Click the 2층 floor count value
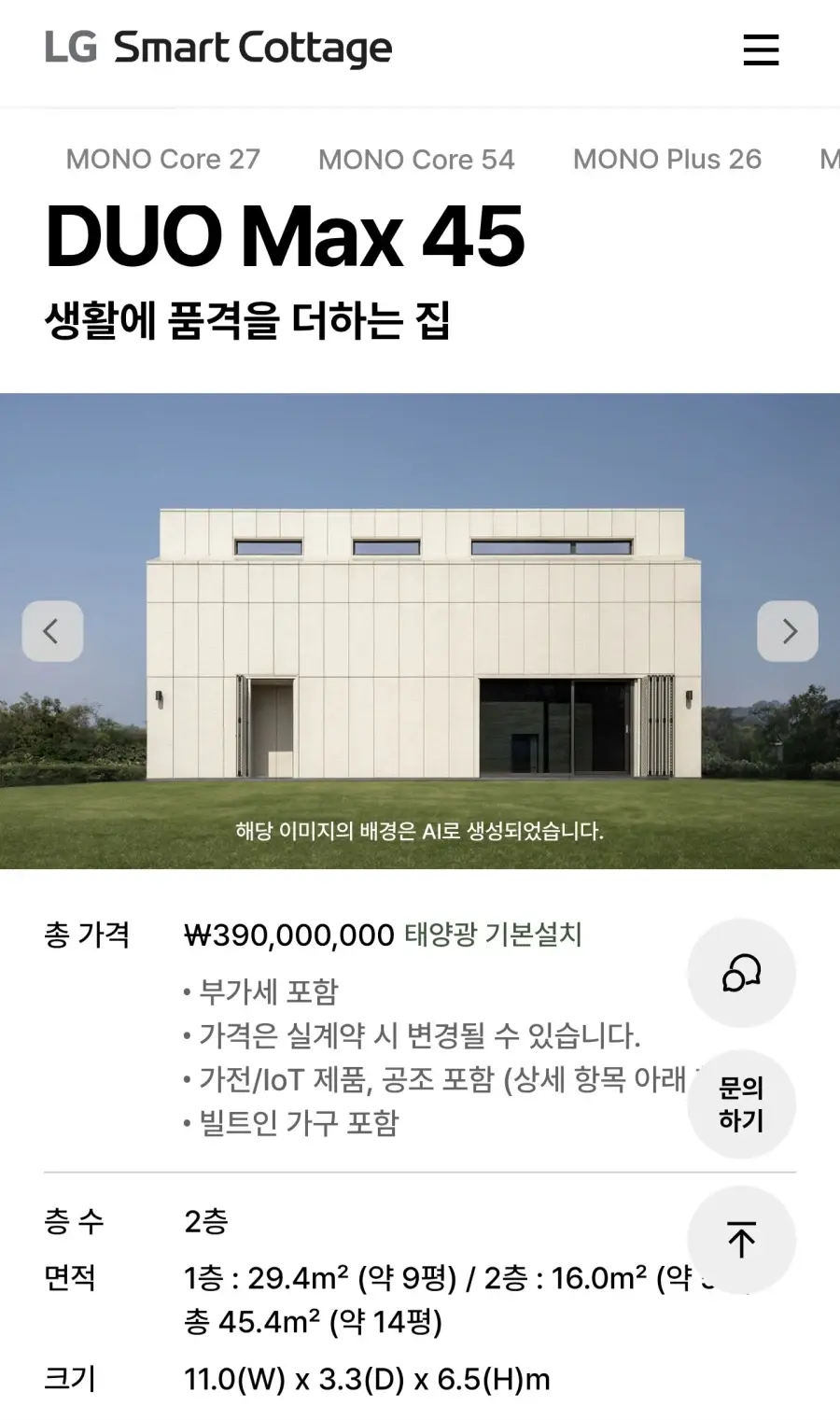This screenshot has height=1420, width=840. point(207,1221)
